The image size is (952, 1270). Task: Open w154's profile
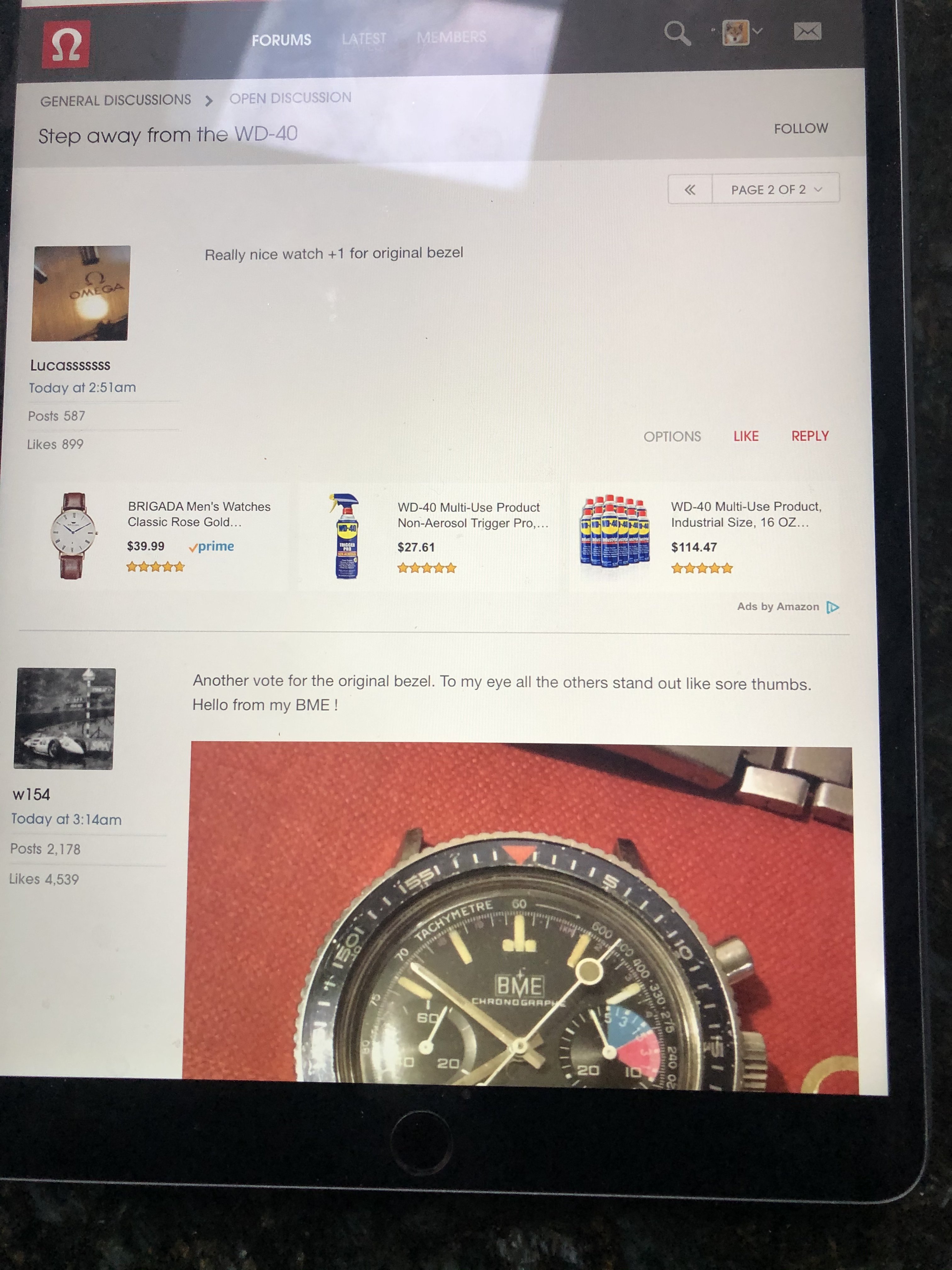[31, 795]
